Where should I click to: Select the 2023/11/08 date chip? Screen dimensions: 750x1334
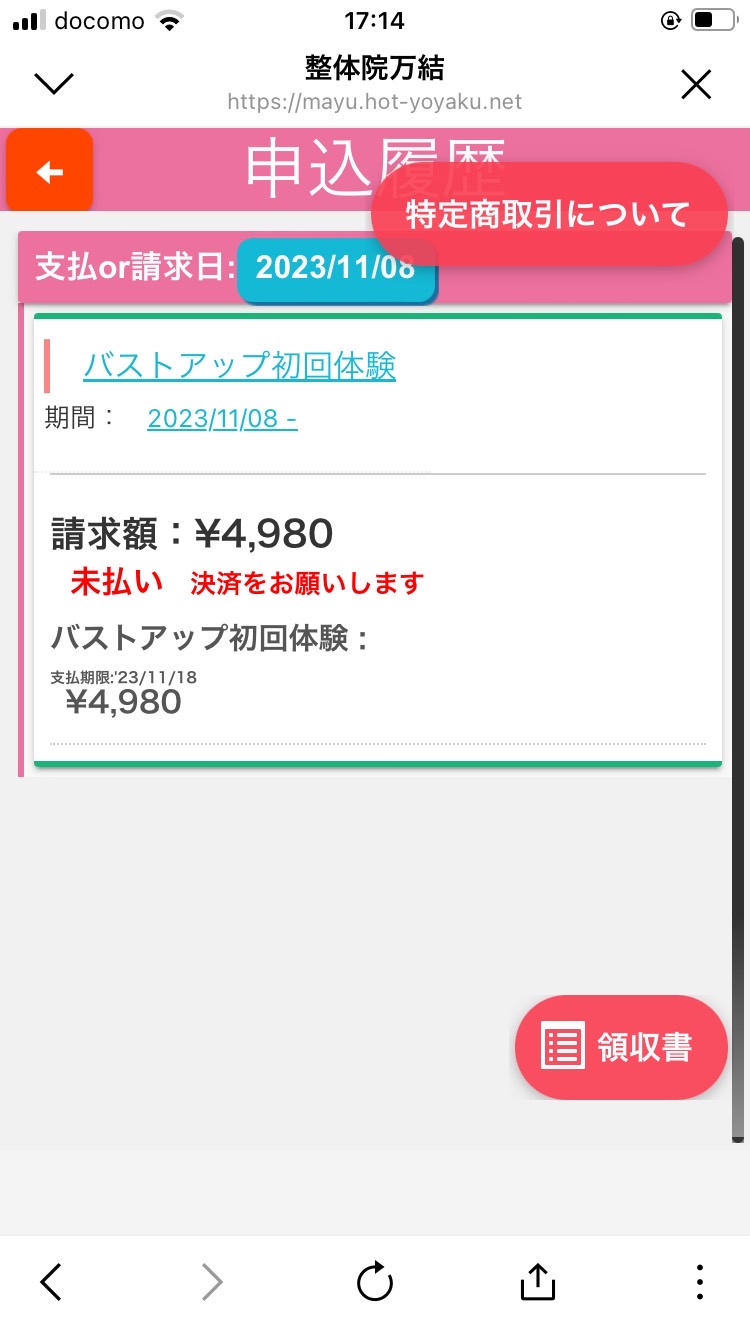point(336,268)
